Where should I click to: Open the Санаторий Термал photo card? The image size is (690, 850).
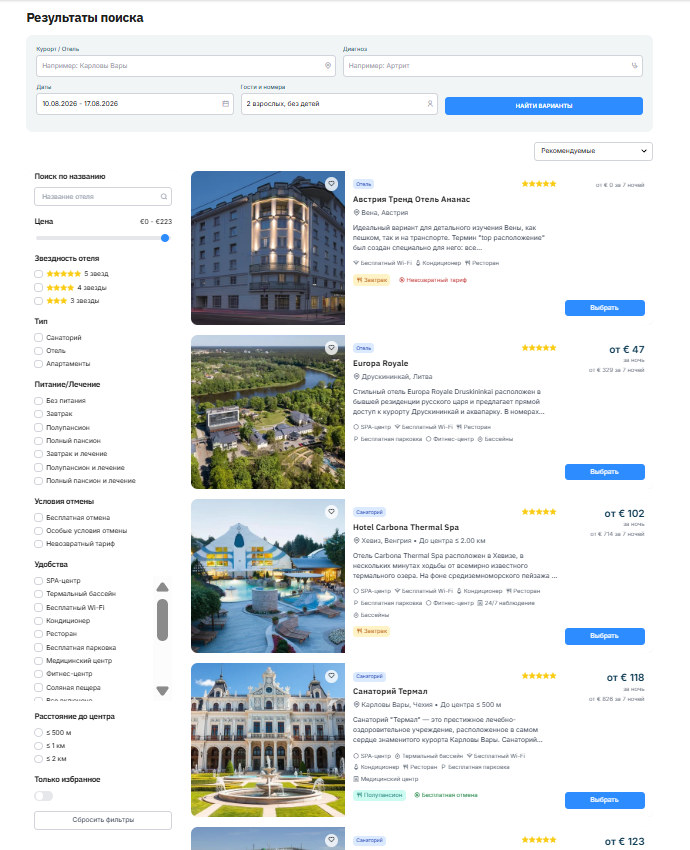click(268, 739)
